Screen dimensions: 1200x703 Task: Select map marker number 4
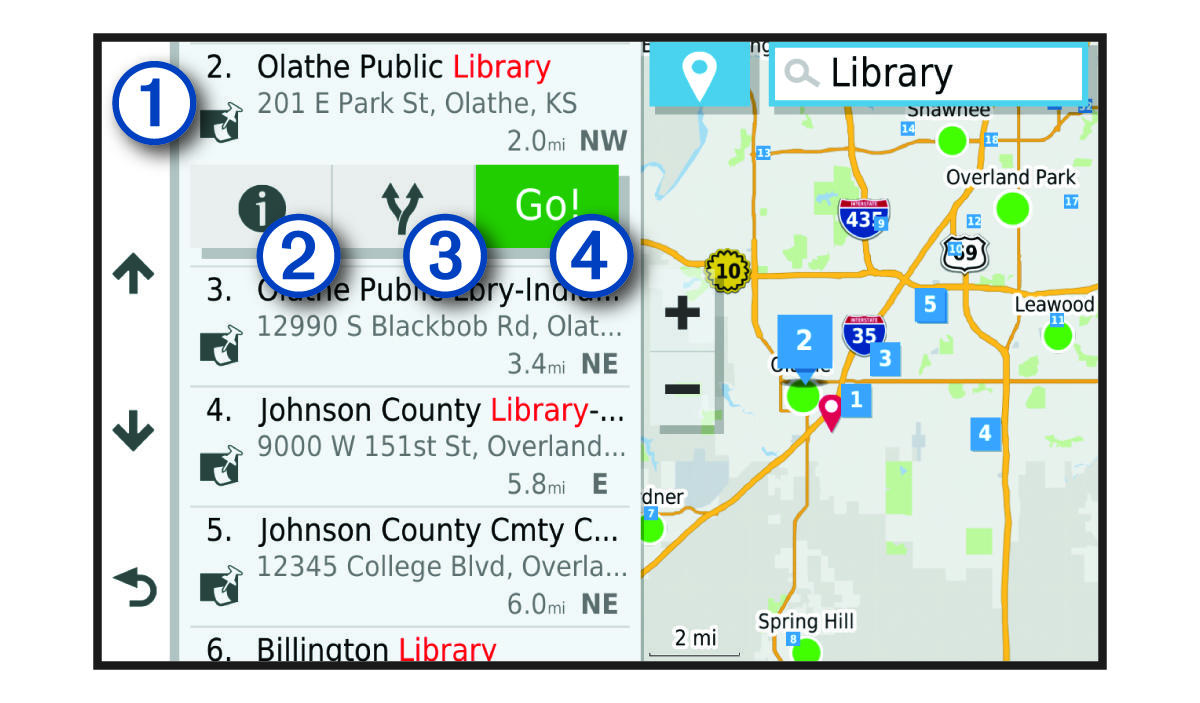tap(985, 433)
